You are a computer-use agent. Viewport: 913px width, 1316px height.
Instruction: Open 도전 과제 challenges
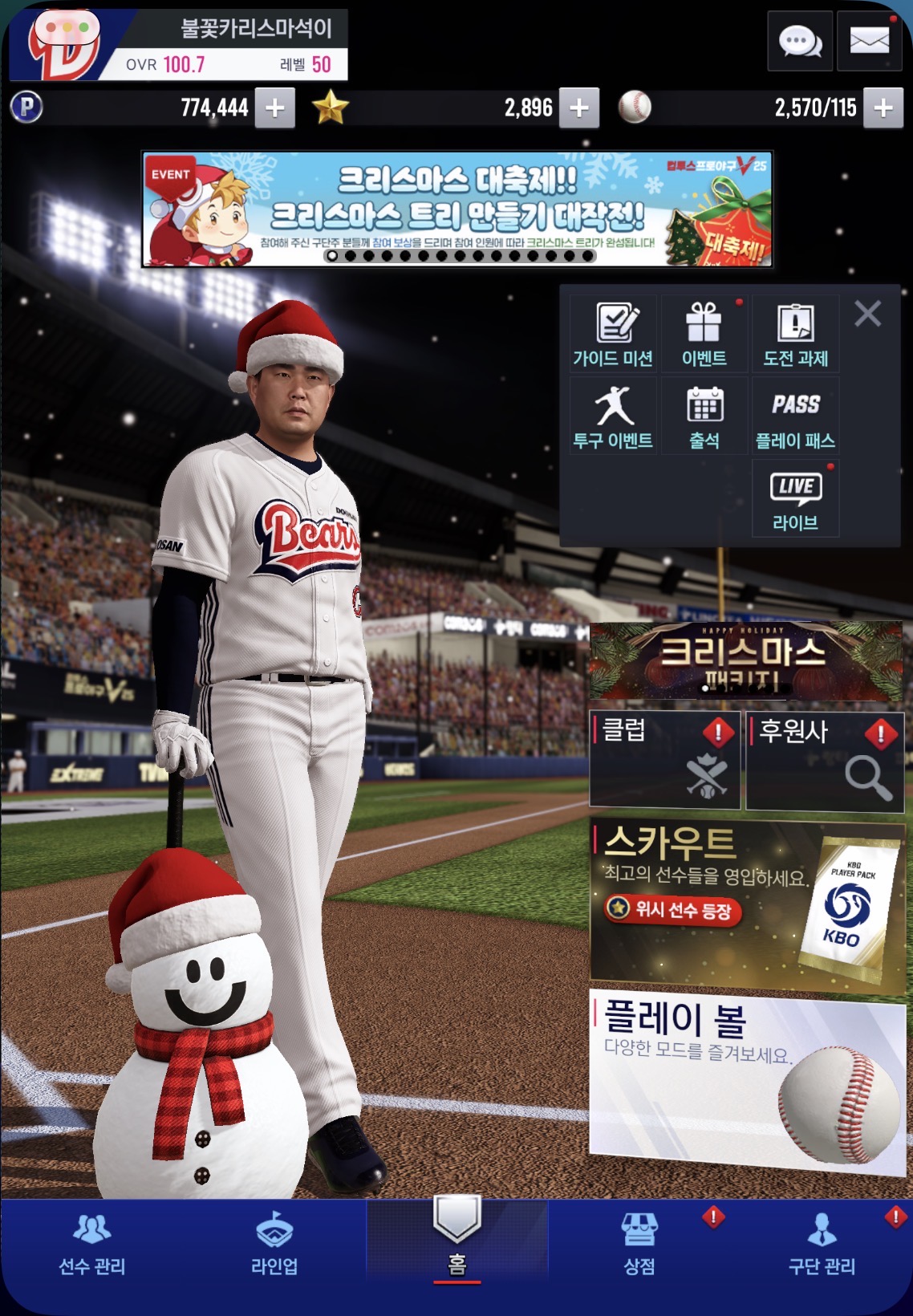(x=795, y=334)
